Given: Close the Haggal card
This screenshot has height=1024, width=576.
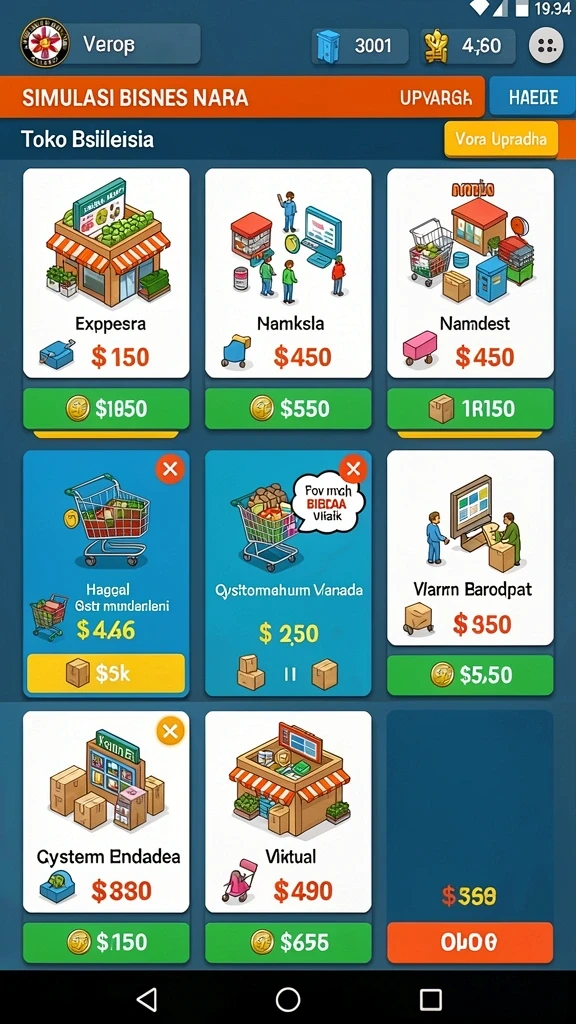Looking at the screenshot, I should pyautogui.click(x=170, y=469).
